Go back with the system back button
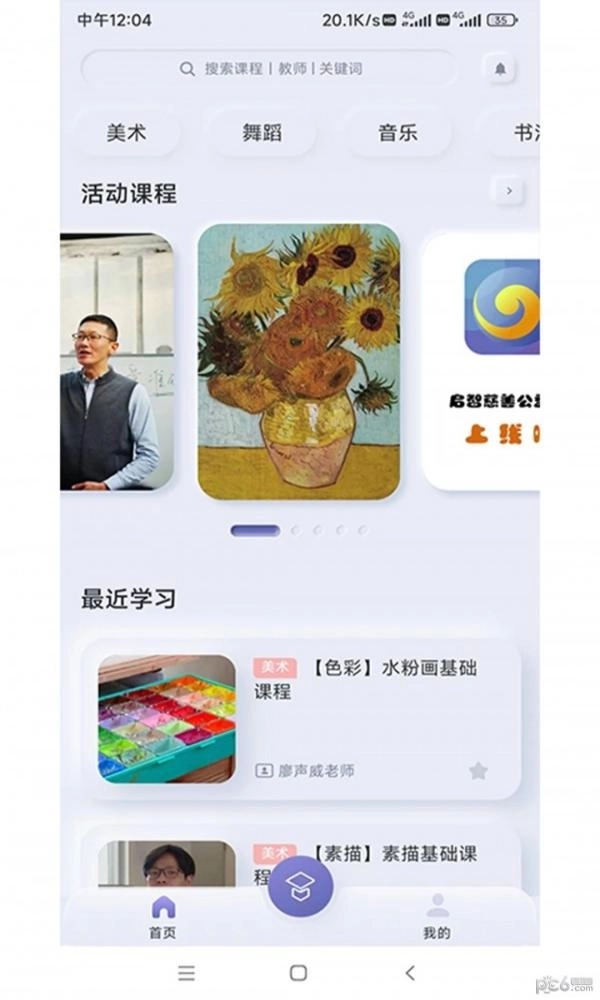Viewport: 600px width, 1000px height. (409, 973)
